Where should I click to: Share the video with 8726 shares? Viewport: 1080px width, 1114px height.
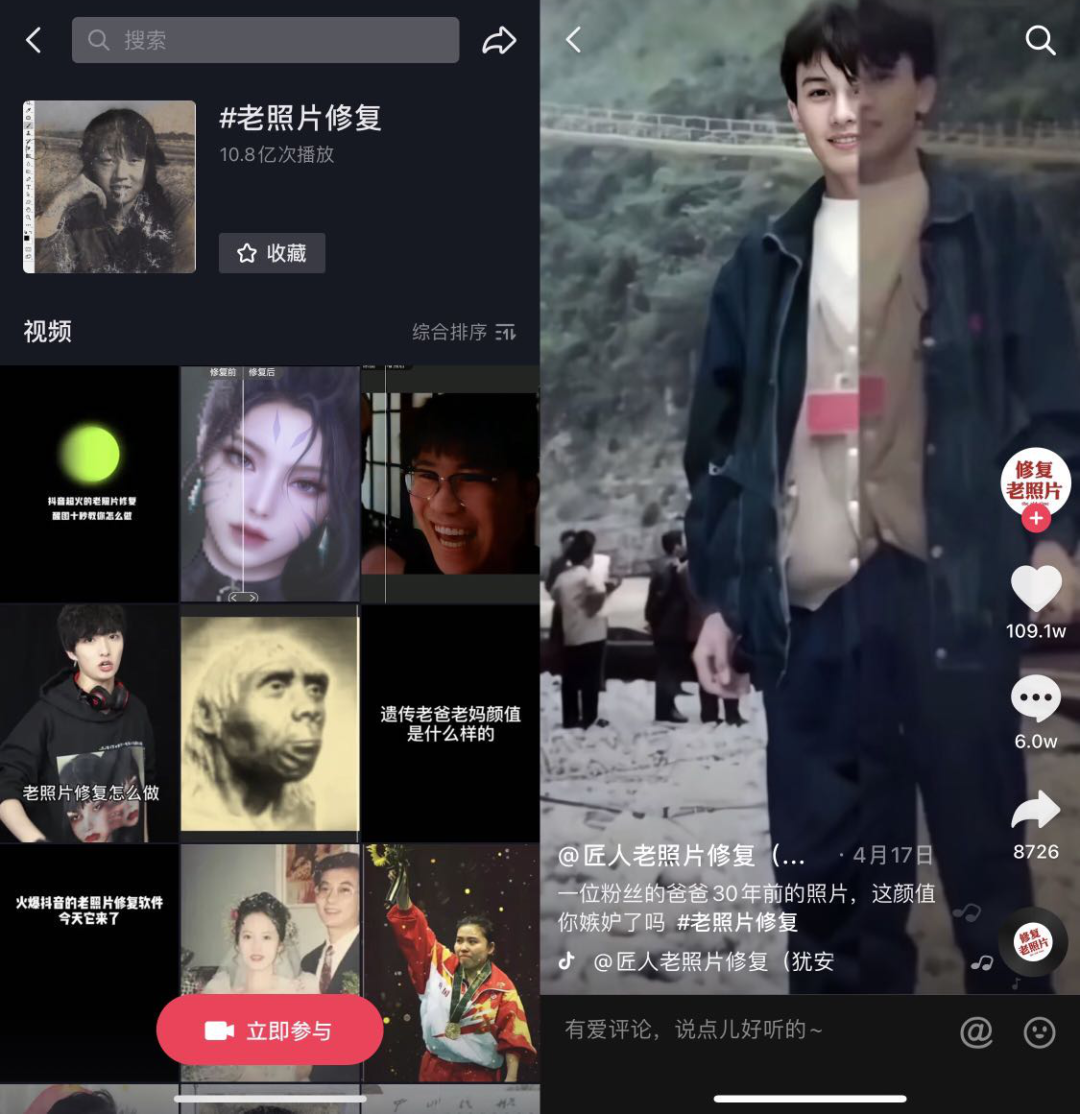click(x=1035, y=812)
